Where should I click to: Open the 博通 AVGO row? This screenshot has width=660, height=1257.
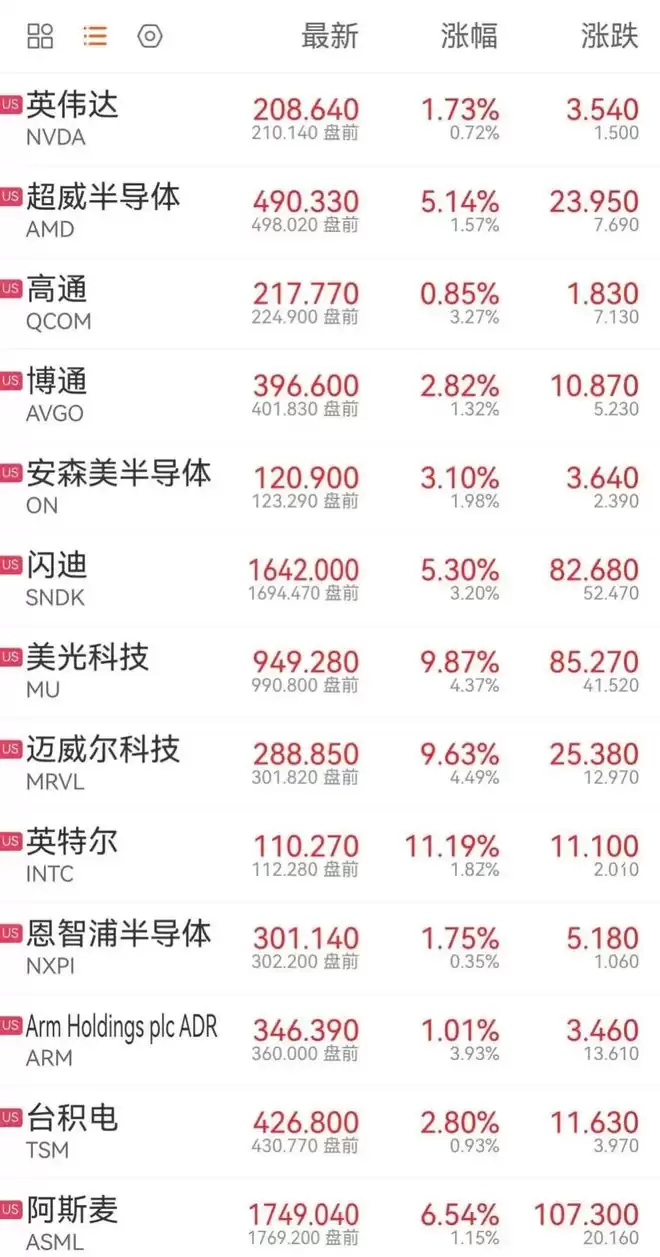pyautogui.click(x=330, y=395)
